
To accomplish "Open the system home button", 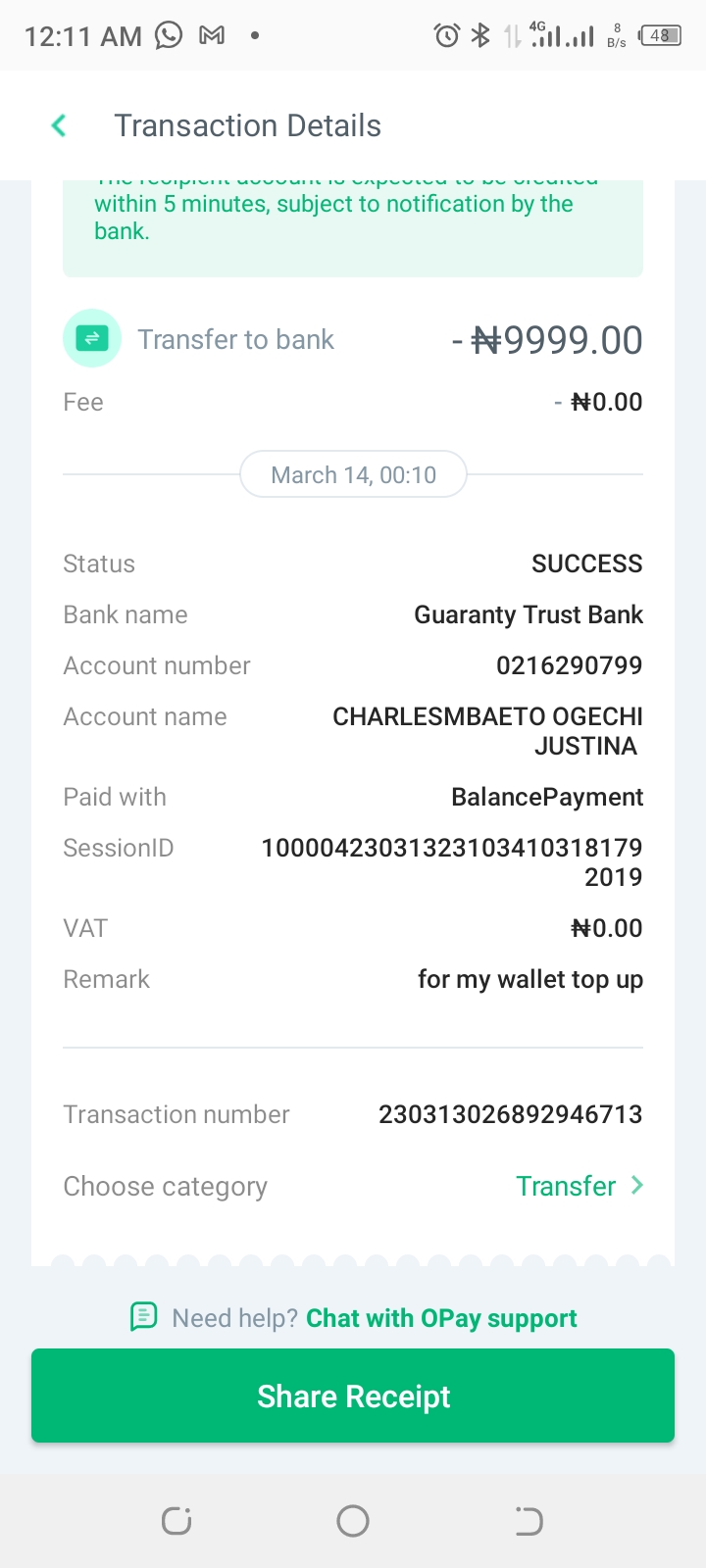I will point(353,1521).
